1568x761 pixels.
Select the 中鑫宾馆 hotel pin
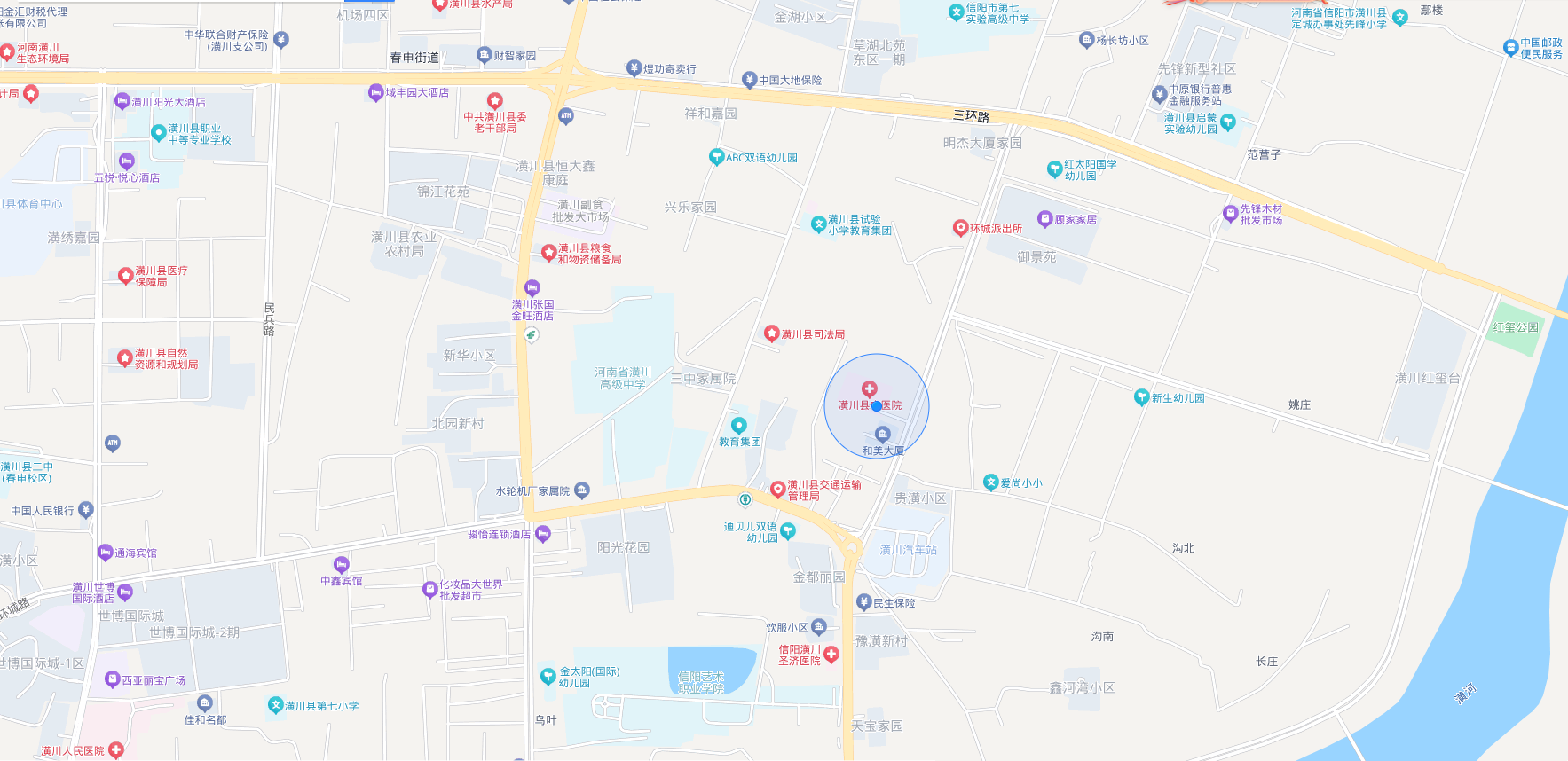pyautogui.click(x=342, y=564)
